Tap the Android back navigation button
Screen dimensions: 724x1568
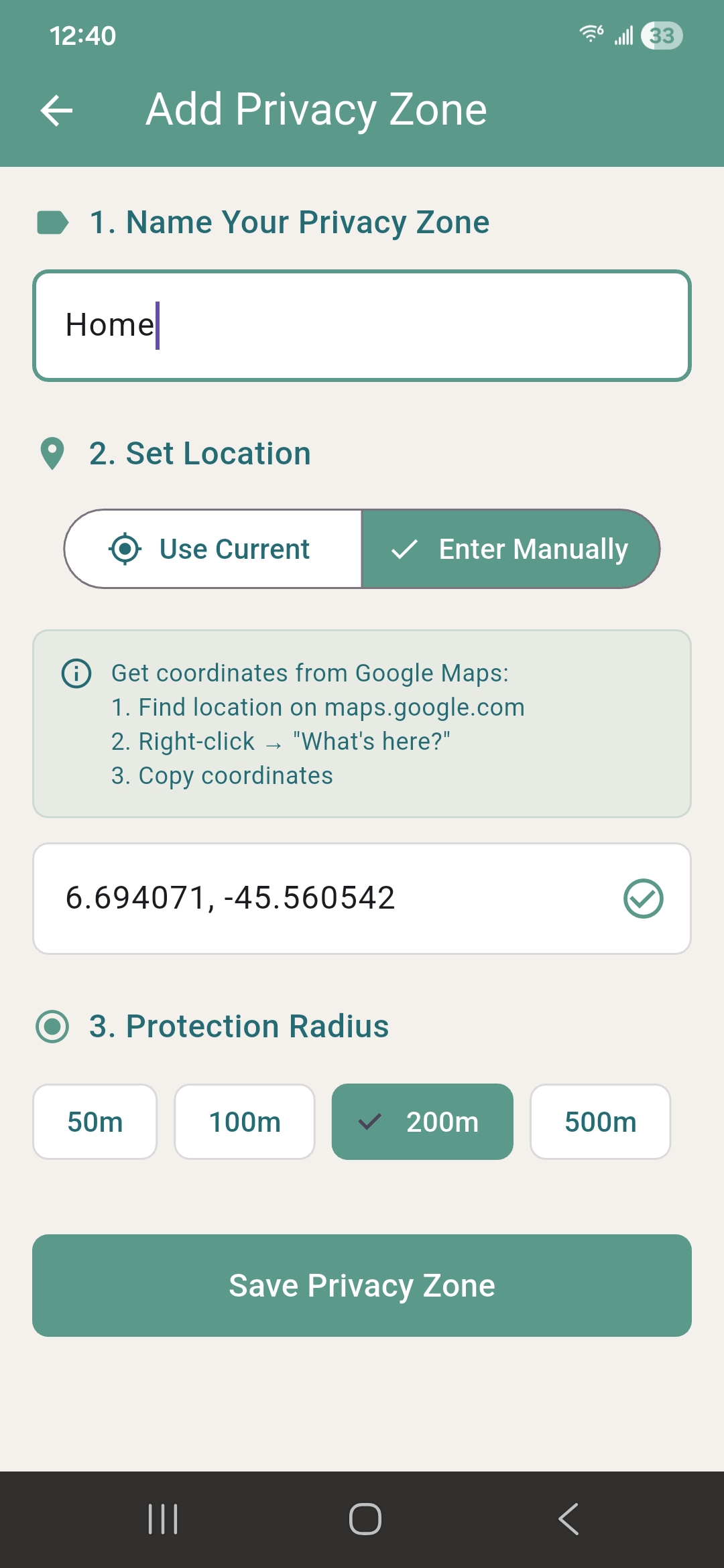567,1519
